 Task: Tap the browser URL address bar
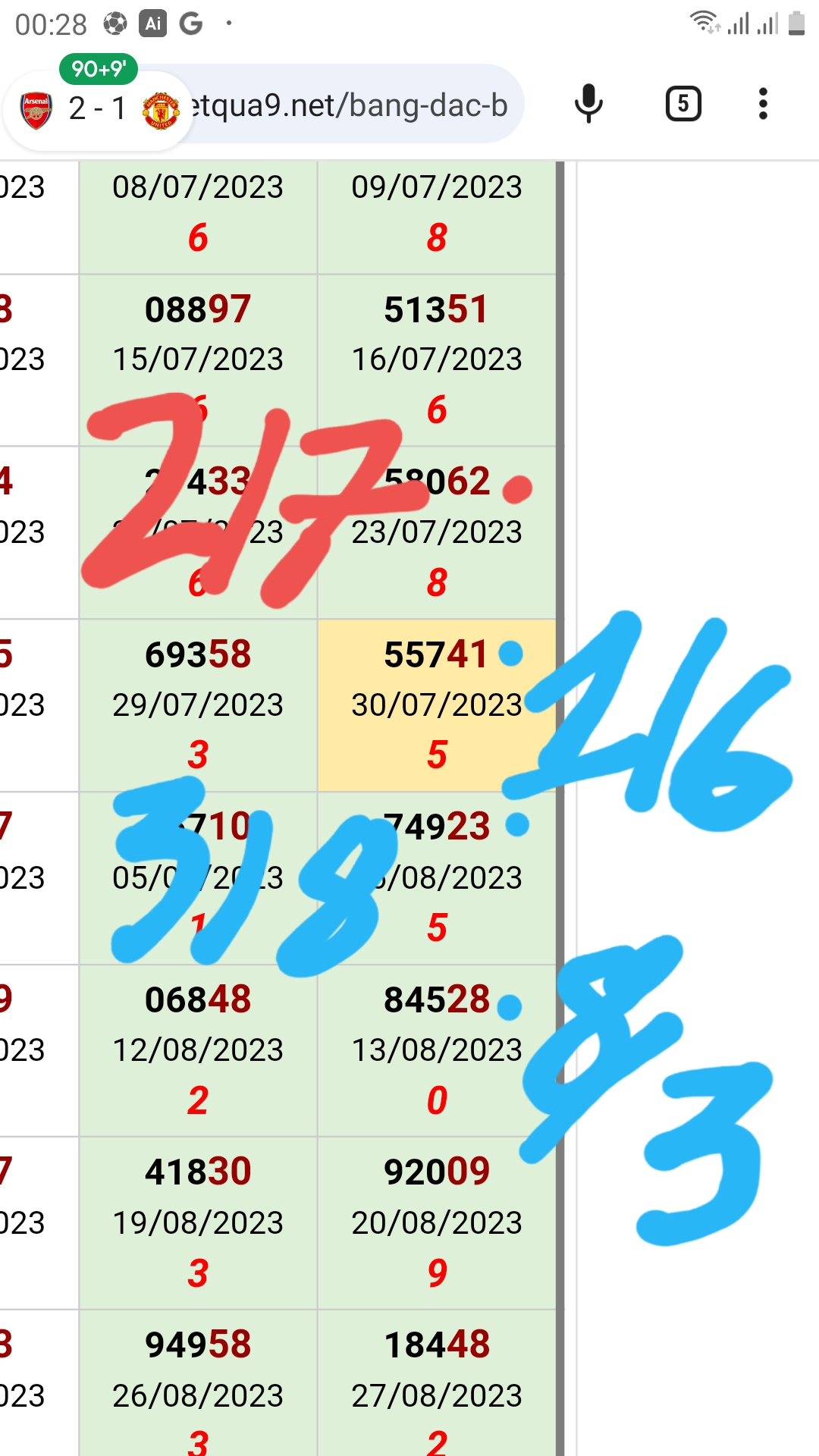(349, 105)
